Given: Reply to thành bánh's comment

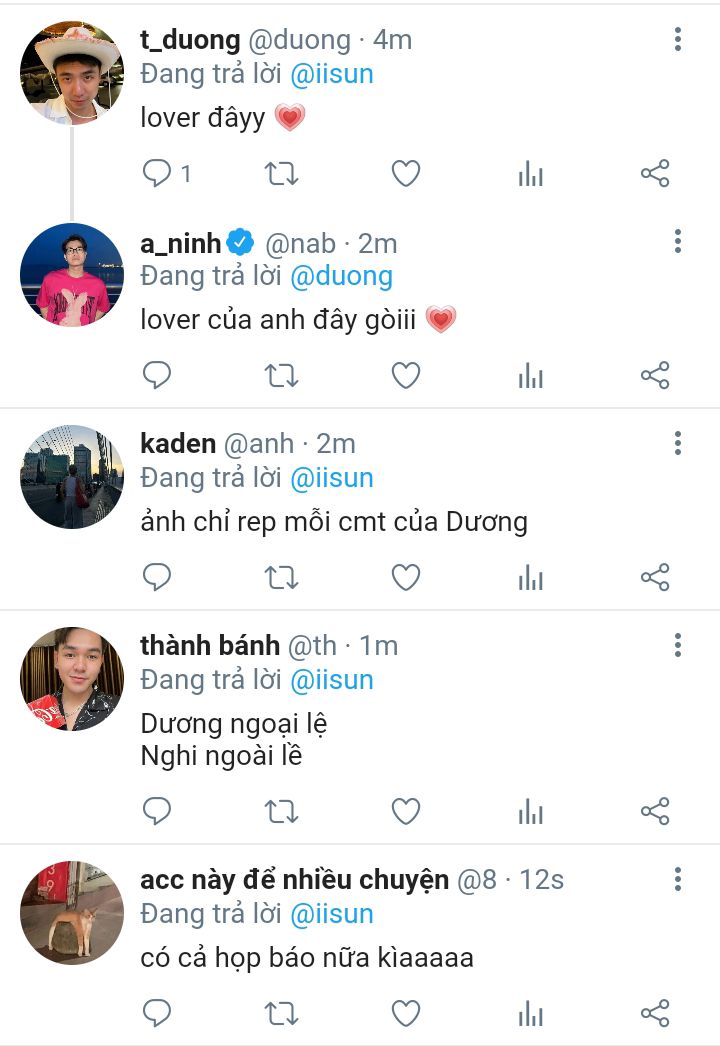Looking at the screenshot, I should 158,811.
